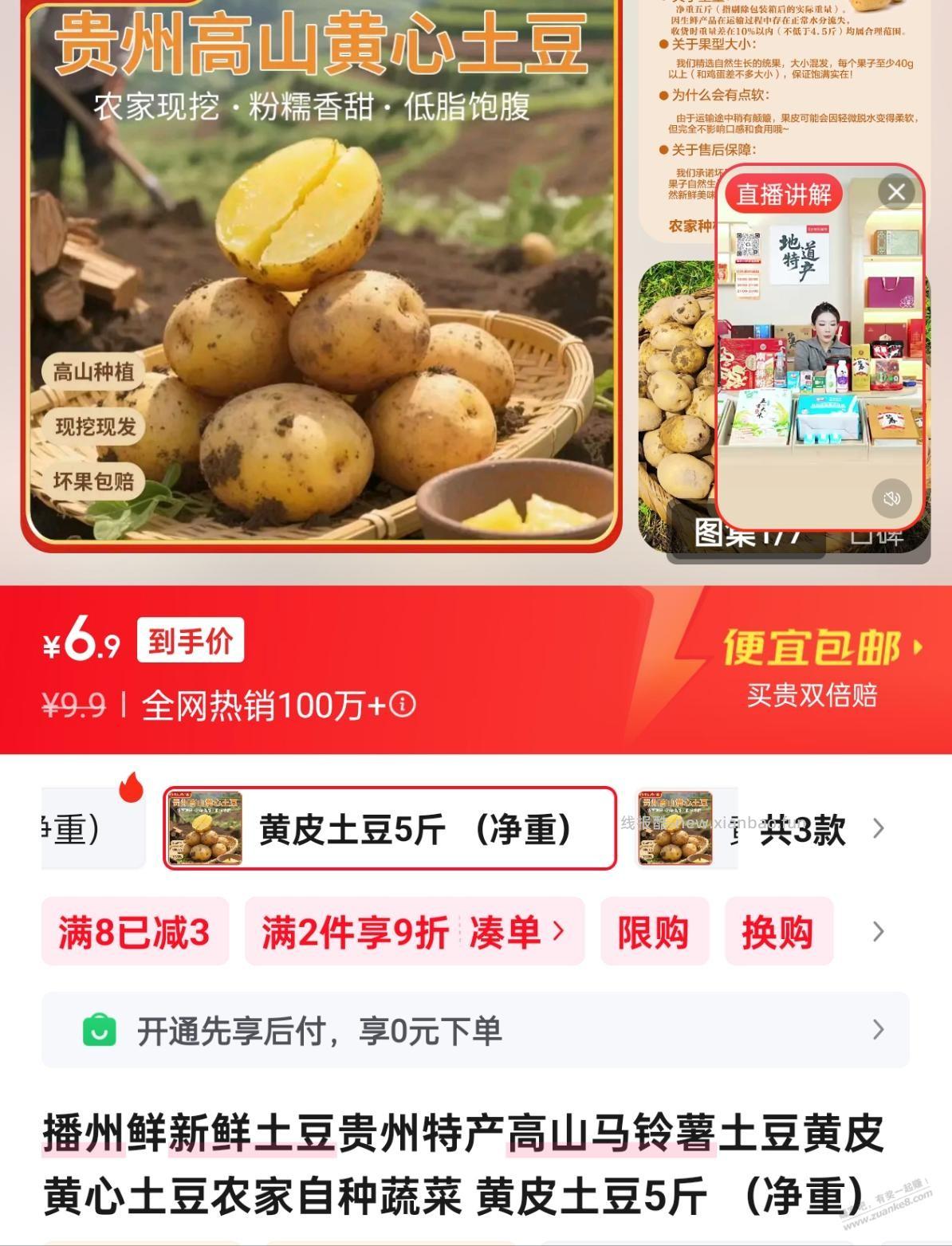
Task: Switch to the partially visible 净重 SKU on left
Action: point(65,827)
